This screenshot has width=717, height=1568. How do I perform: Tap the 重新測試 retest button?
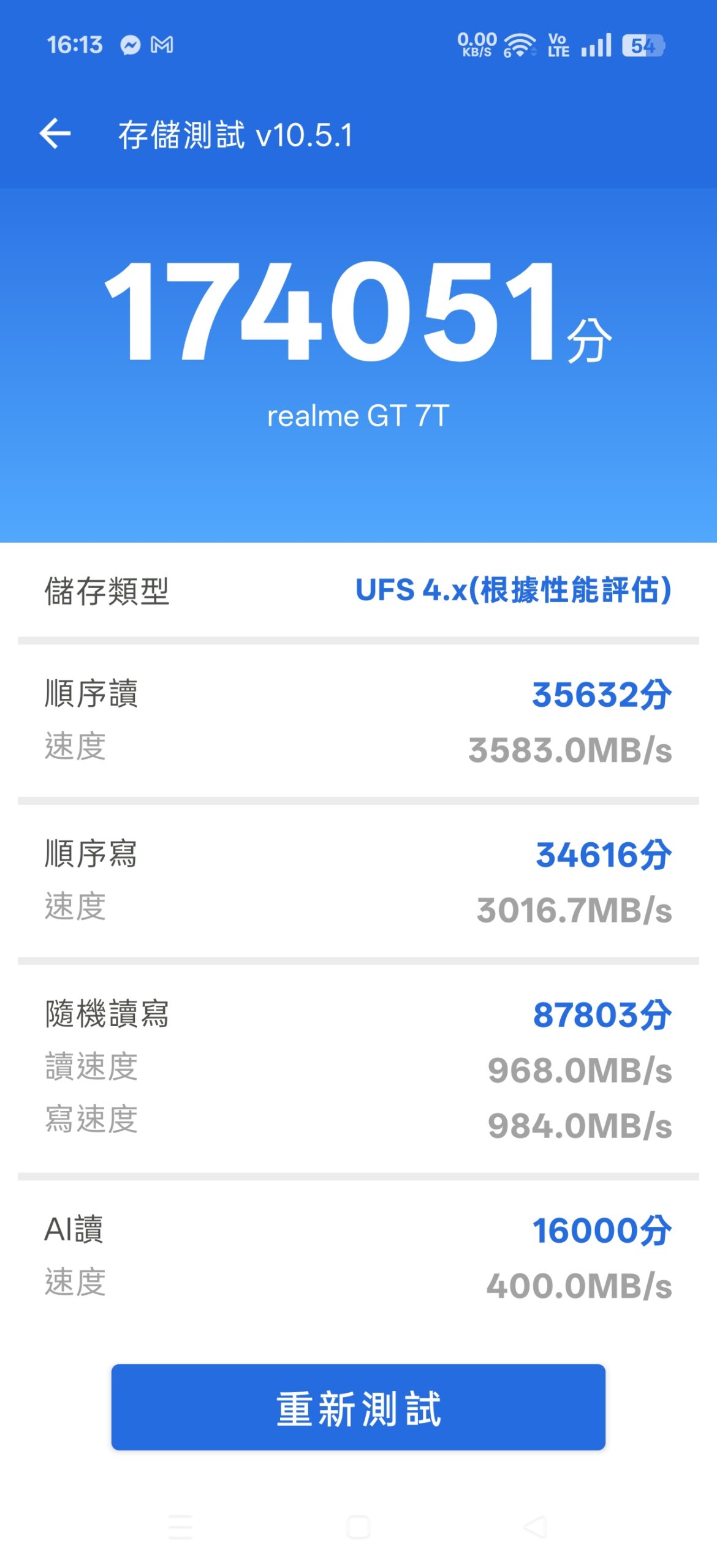click(x=358, y=1407)
